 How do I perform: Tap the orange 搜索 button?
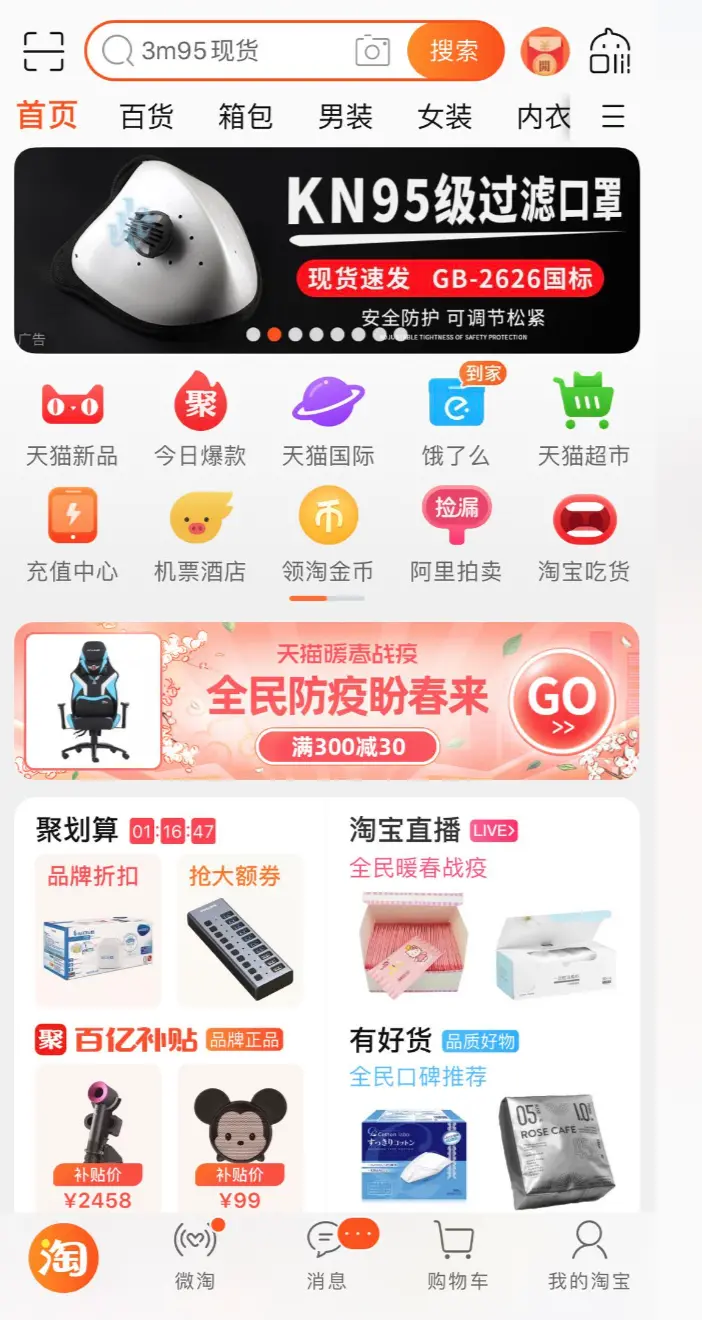(454, 50)
